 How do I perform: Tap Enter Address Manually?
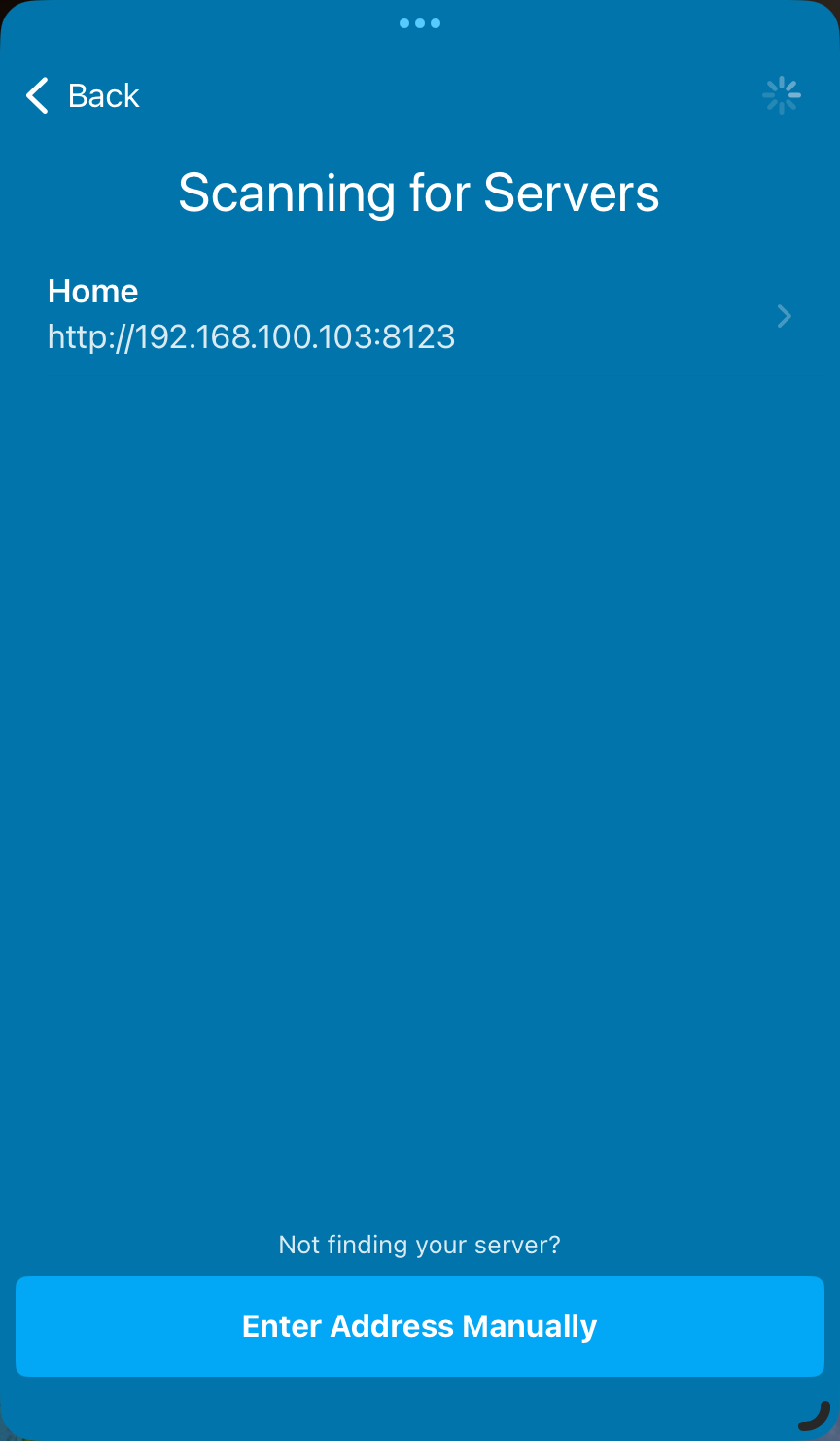(x=420, y=1326)
